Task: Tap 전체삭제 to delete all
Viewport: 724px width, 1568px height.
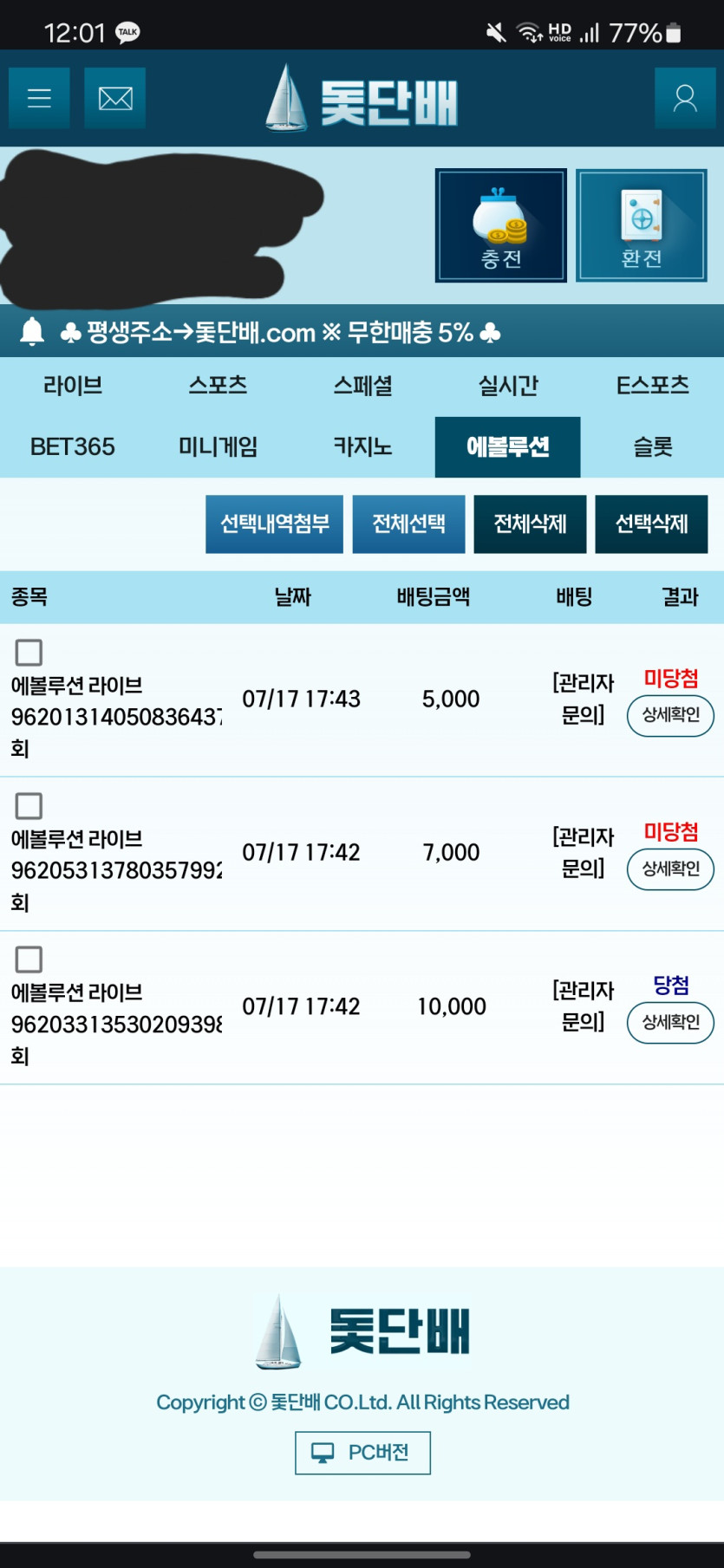Action: (x=530, y=524)
